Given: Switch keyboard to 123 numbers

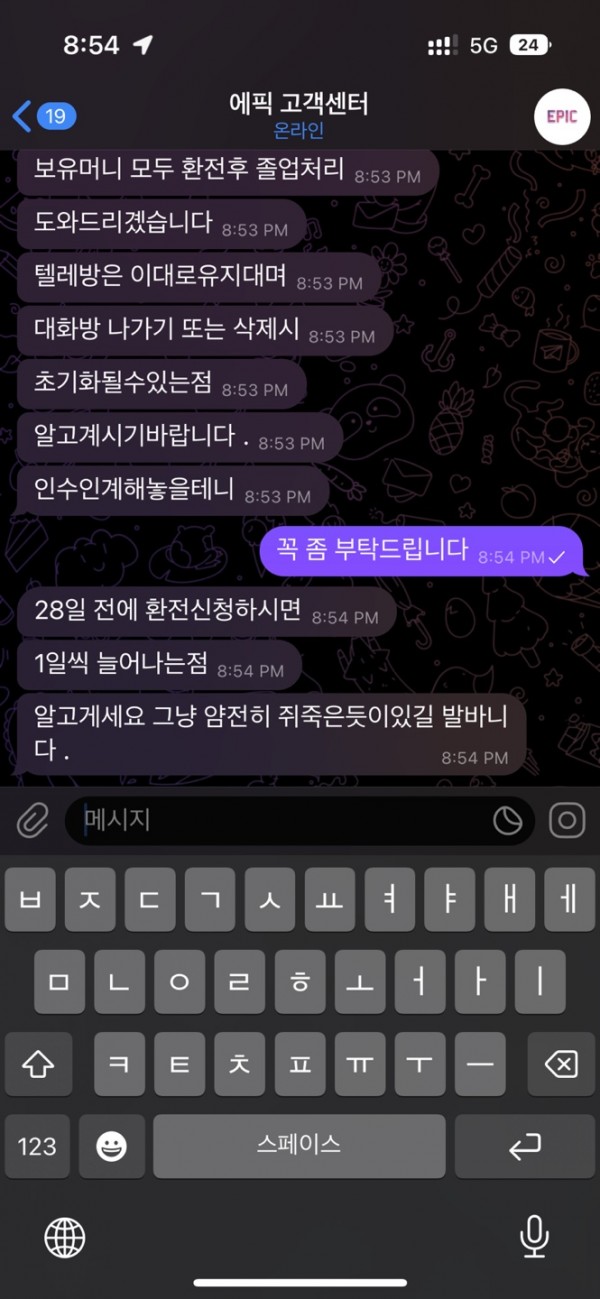Looking at the screenshot, I should click(37, 1145).
